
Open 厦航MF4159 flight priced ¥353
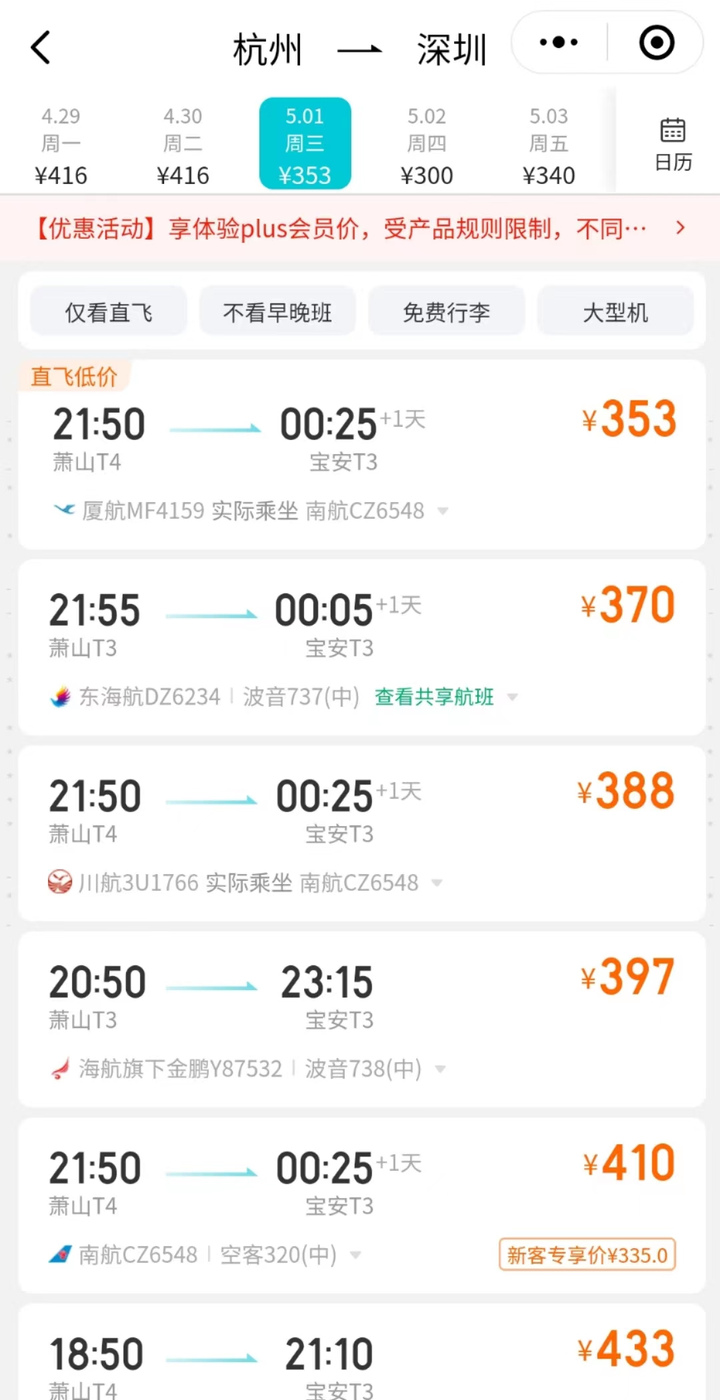click(362, 455)
